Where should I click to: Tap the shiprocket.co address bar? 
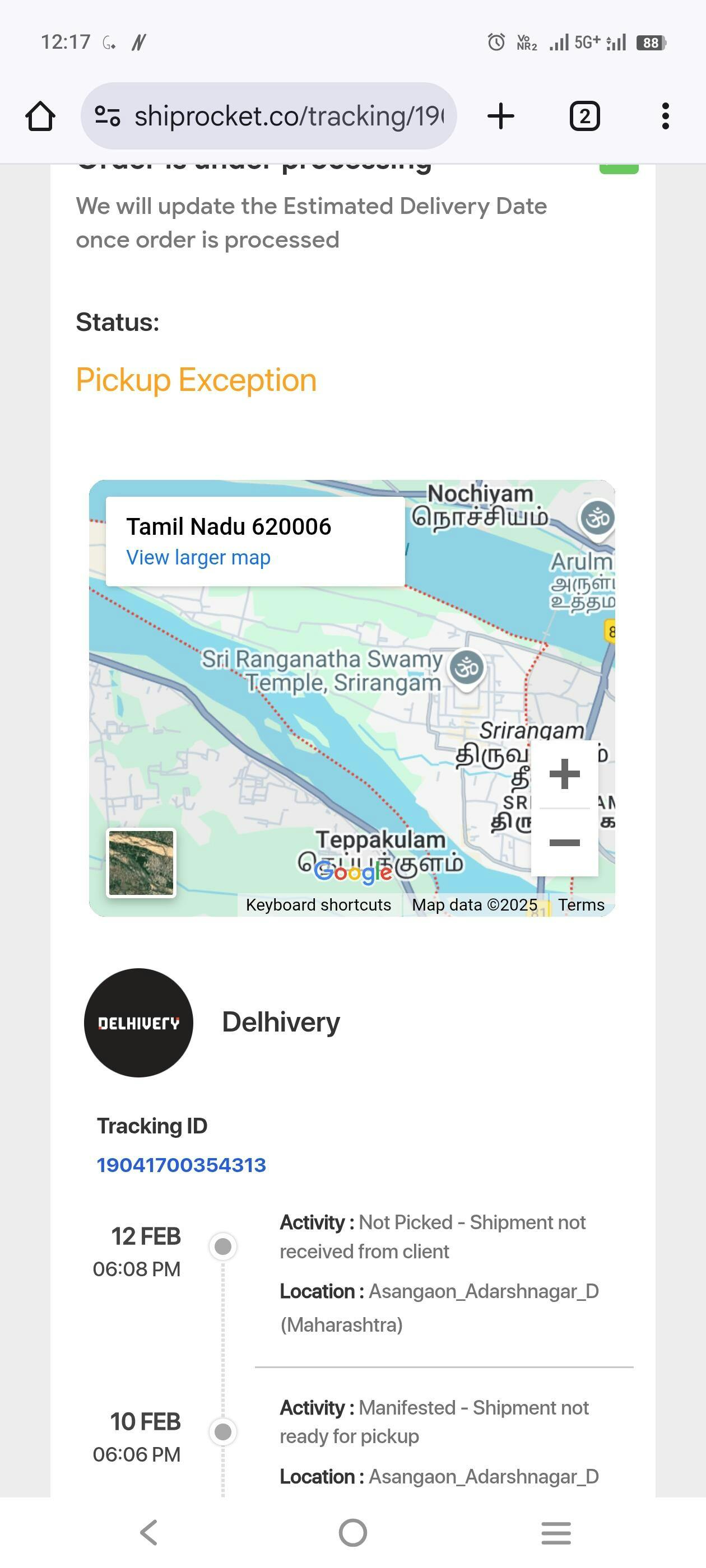coord(268,116)
